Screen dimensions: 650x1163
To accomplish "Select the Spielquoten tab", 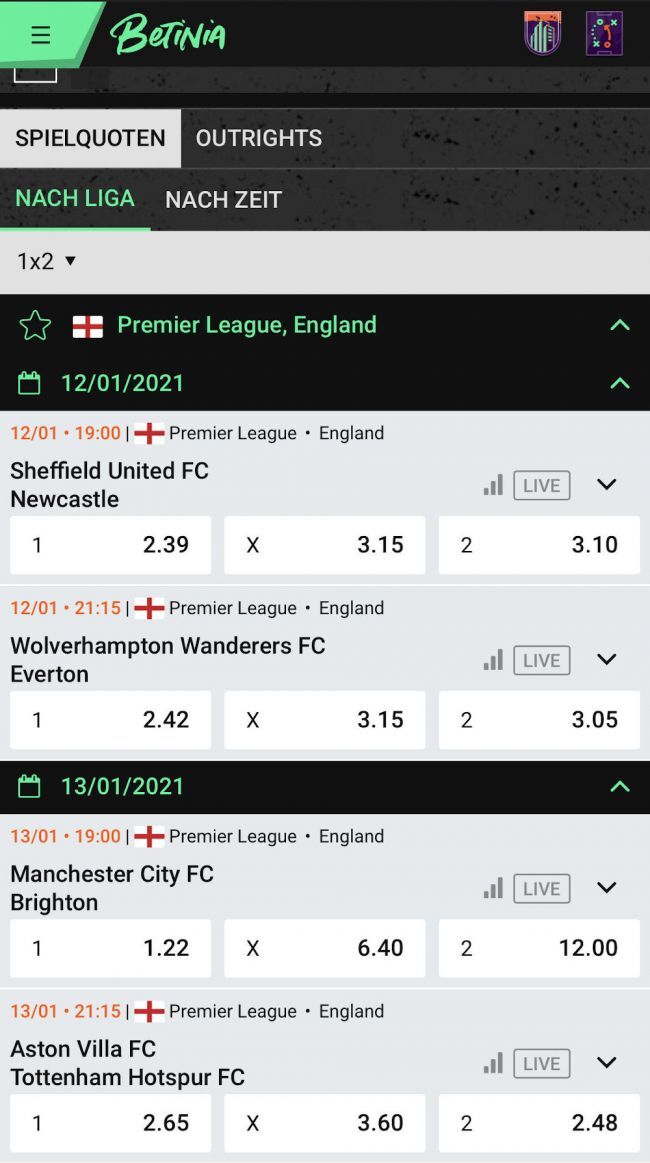I will coord(90,138).
